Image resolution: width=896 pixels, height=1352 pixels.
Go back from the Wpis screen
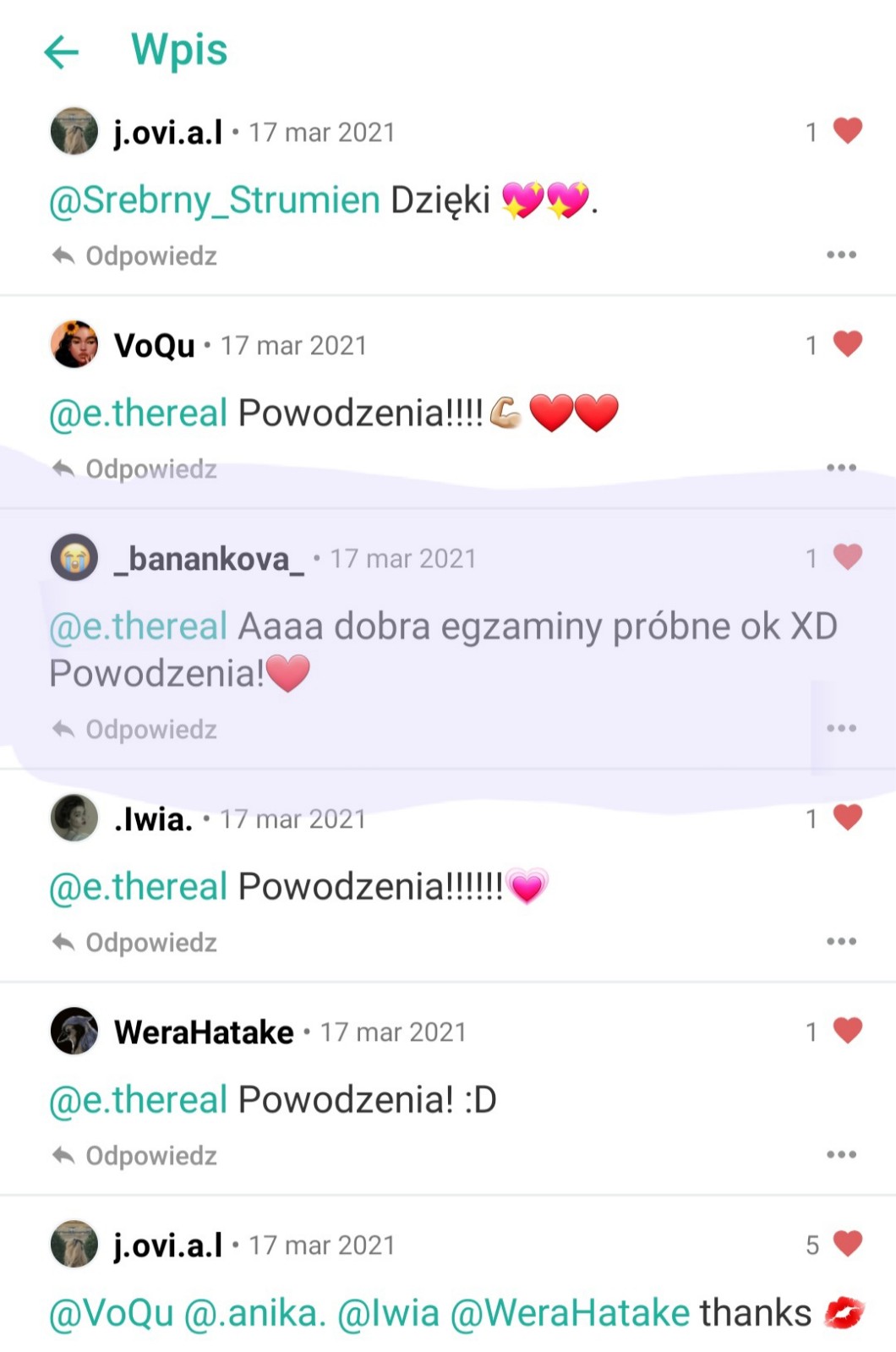(x=62, y=52)
